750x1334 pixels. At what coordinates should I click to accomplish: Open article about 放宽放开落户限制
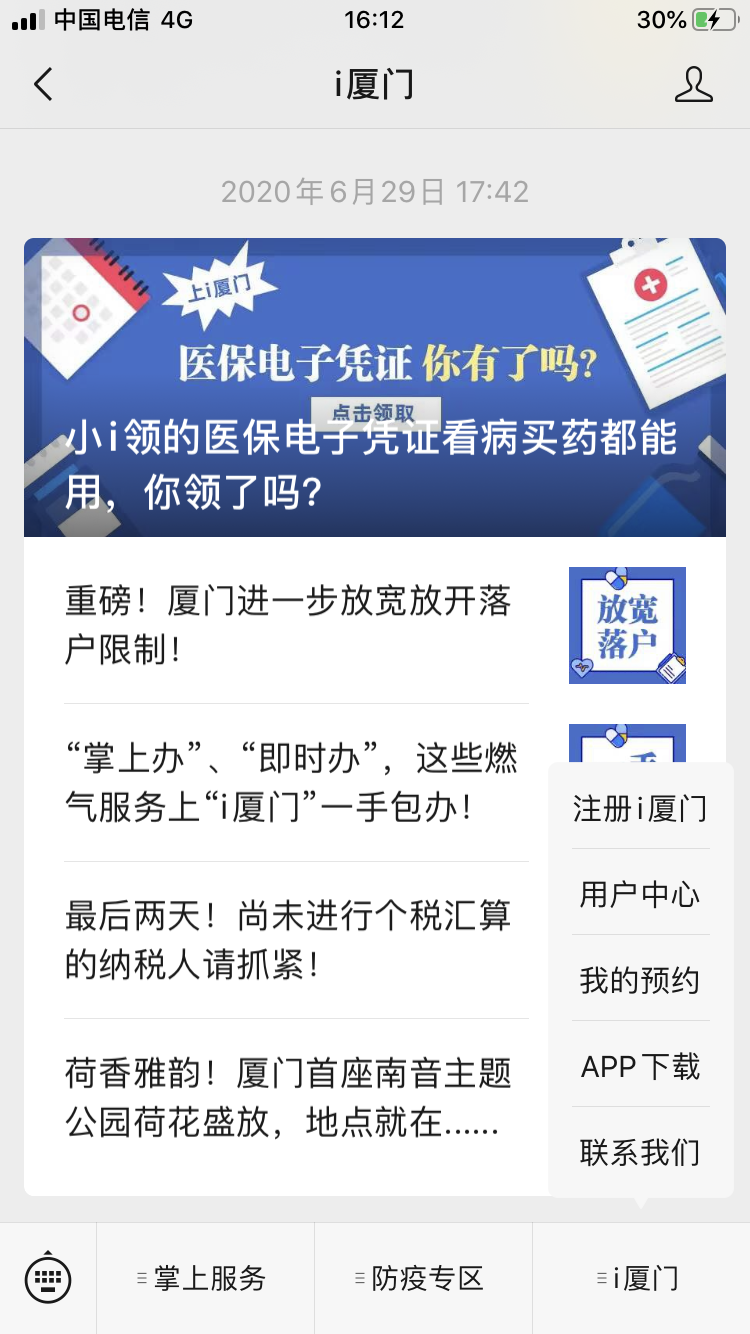290,625
